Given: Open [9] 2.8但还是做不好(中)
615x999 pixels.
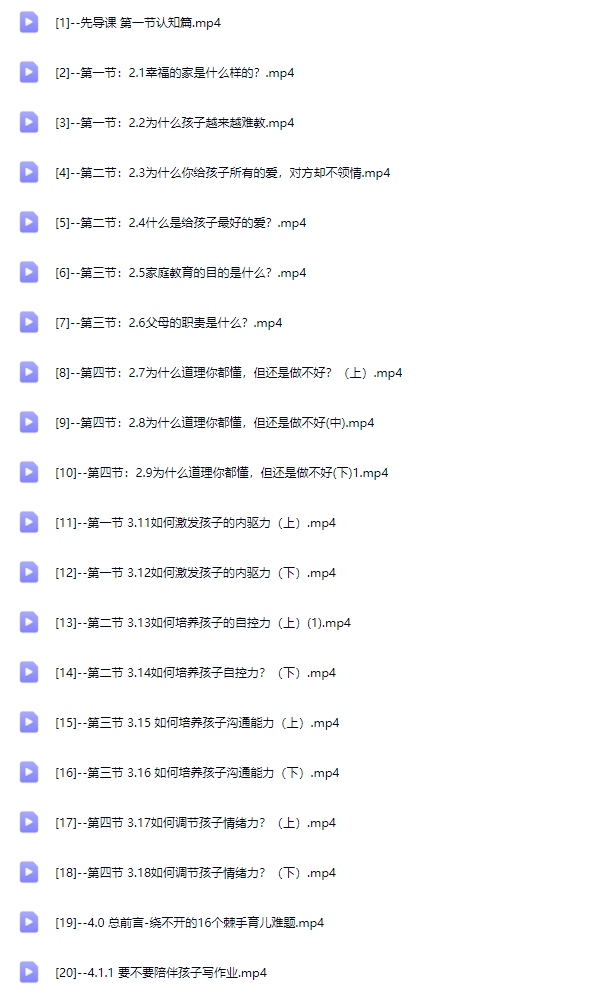Looking at the screenshot, I should tap(214, 422).
